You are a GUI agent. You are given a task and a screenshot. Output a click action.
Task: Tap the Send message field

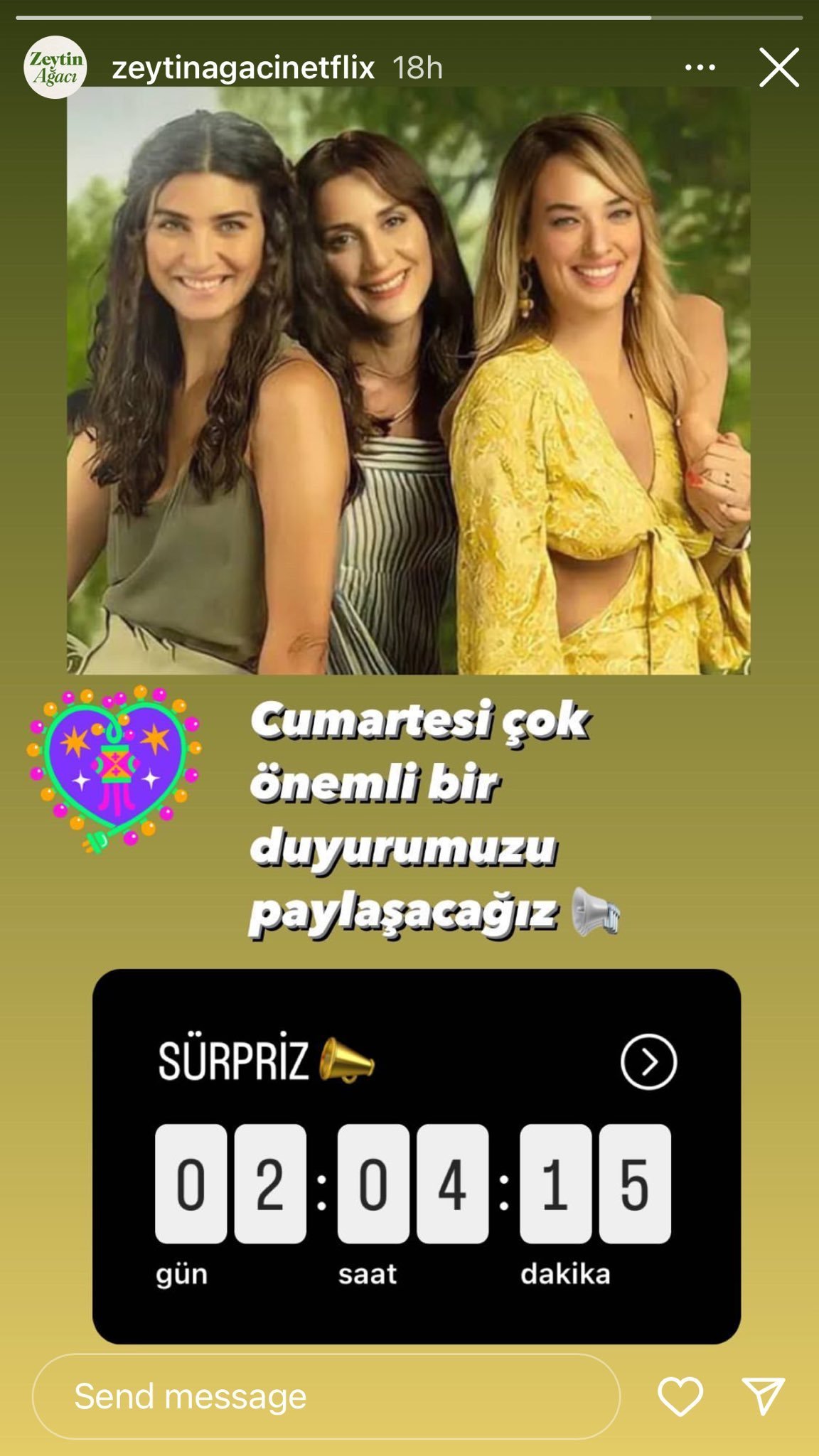click(326, 1396)
